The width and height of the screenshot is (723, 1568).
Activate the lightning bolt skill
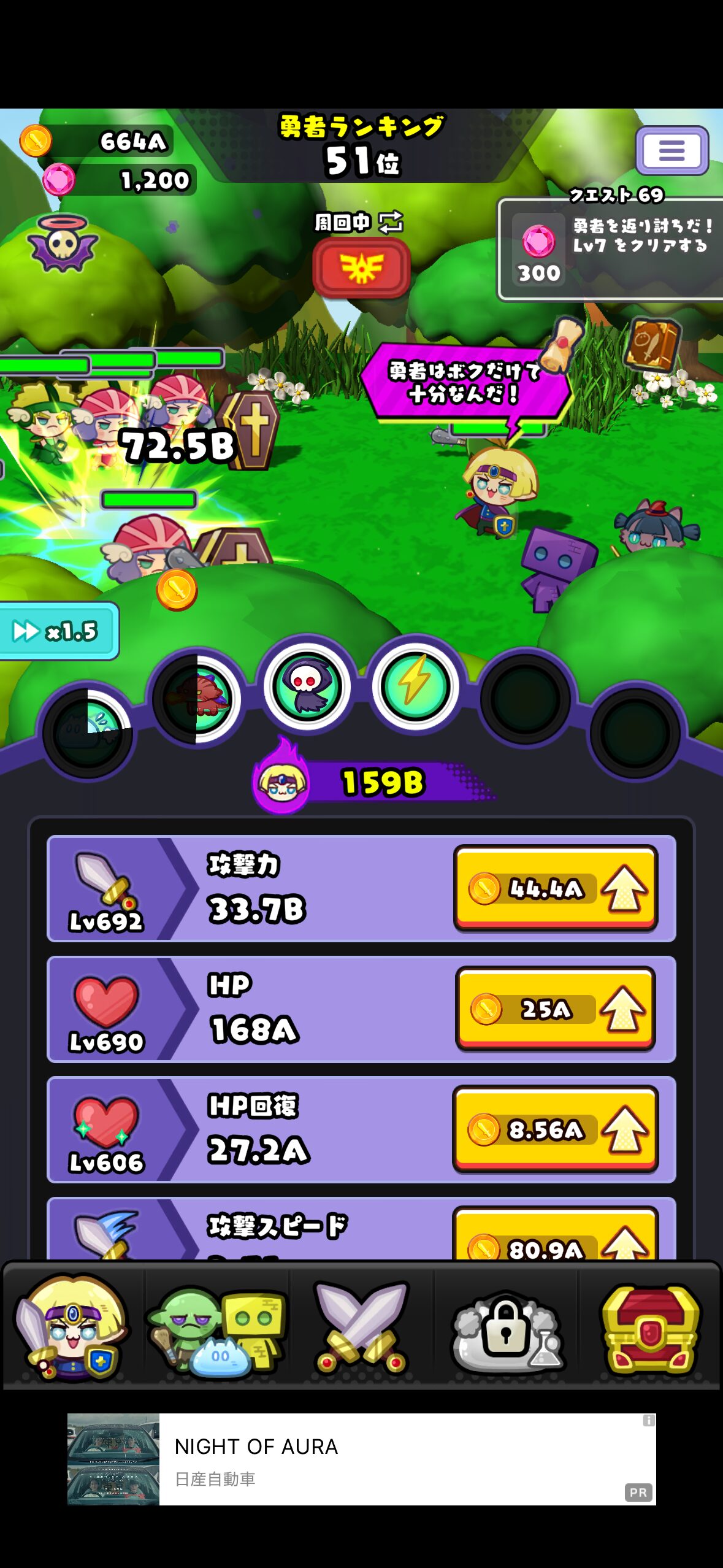pyautogui.click(x=415, y=686)
